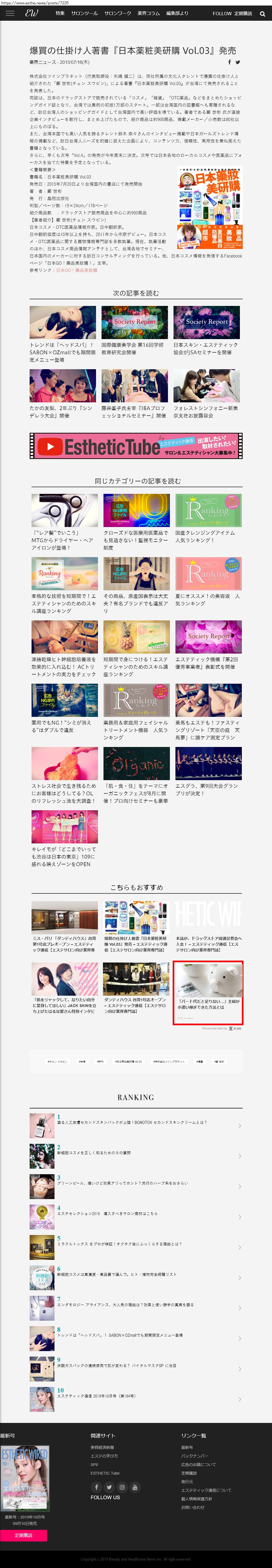Open the バックナンバー footer link
272x1568 pixels.
click(194, 1456)
